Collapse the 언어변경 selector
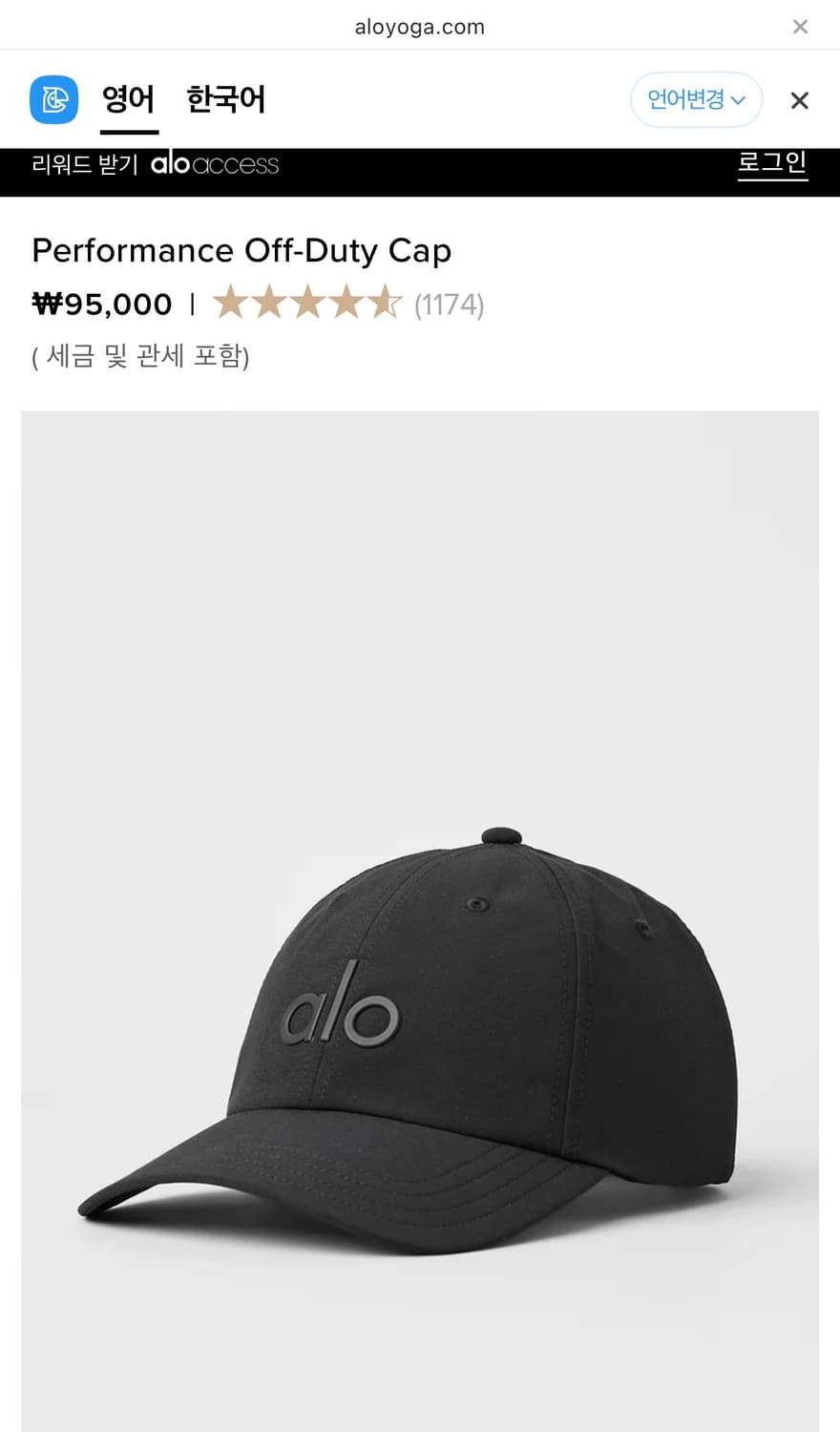The image size is (840, 1432). coord(696,99)
